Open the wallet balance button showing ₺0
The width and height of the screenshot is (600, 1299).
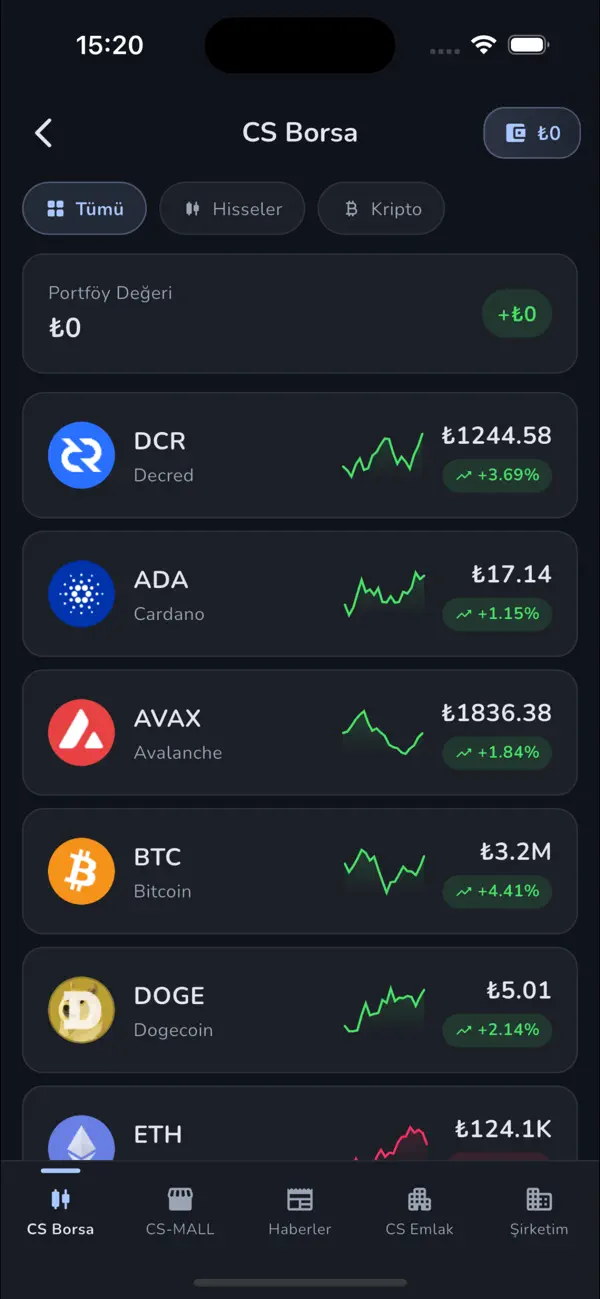(532, 133)
